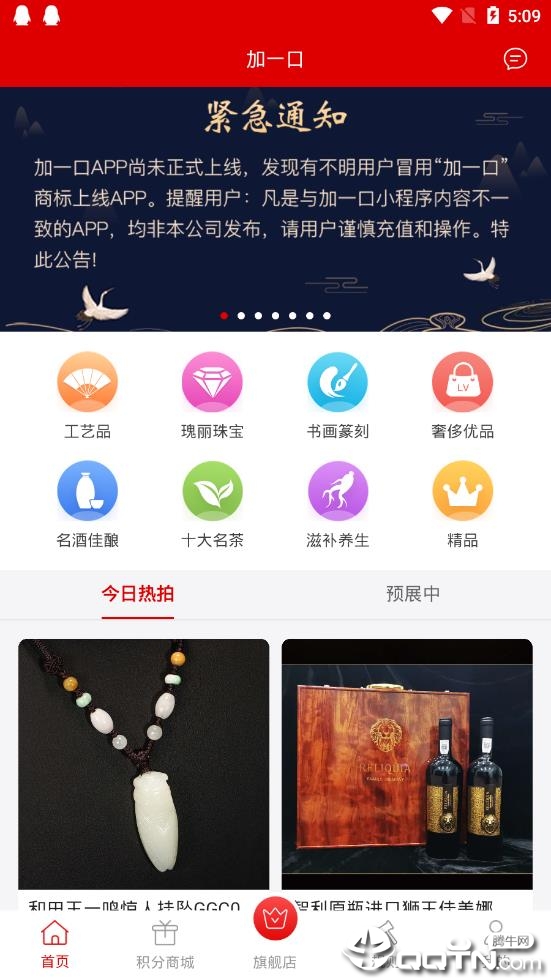Switch to the 今日热拍 tab
This screenshot has width=551, height=979.
(x=138, y=594)
